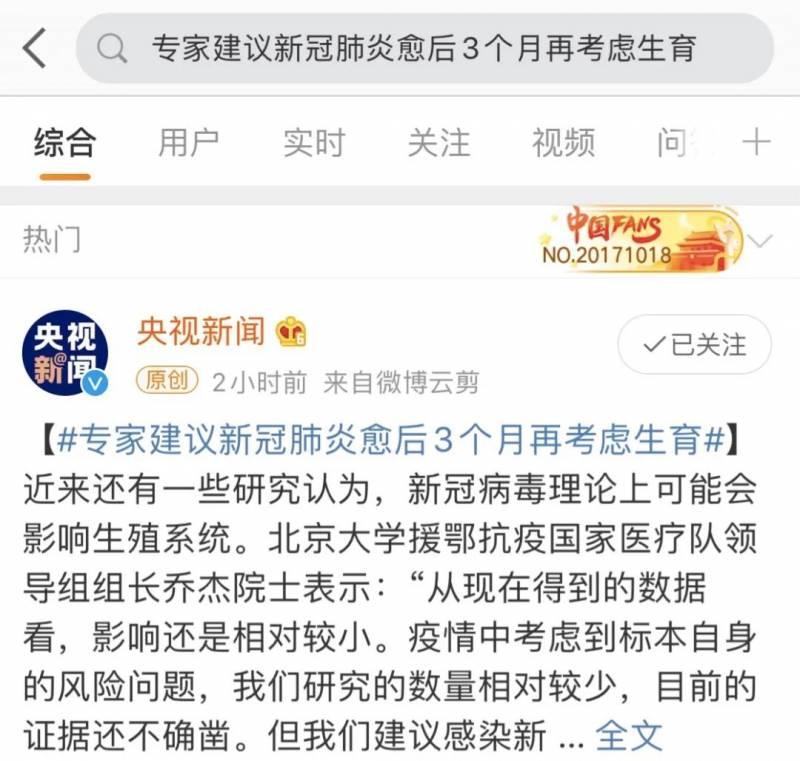This screenshot has height=761, width=800.
Task: Switch to the 综合 tab
Action: click(65, 143)
